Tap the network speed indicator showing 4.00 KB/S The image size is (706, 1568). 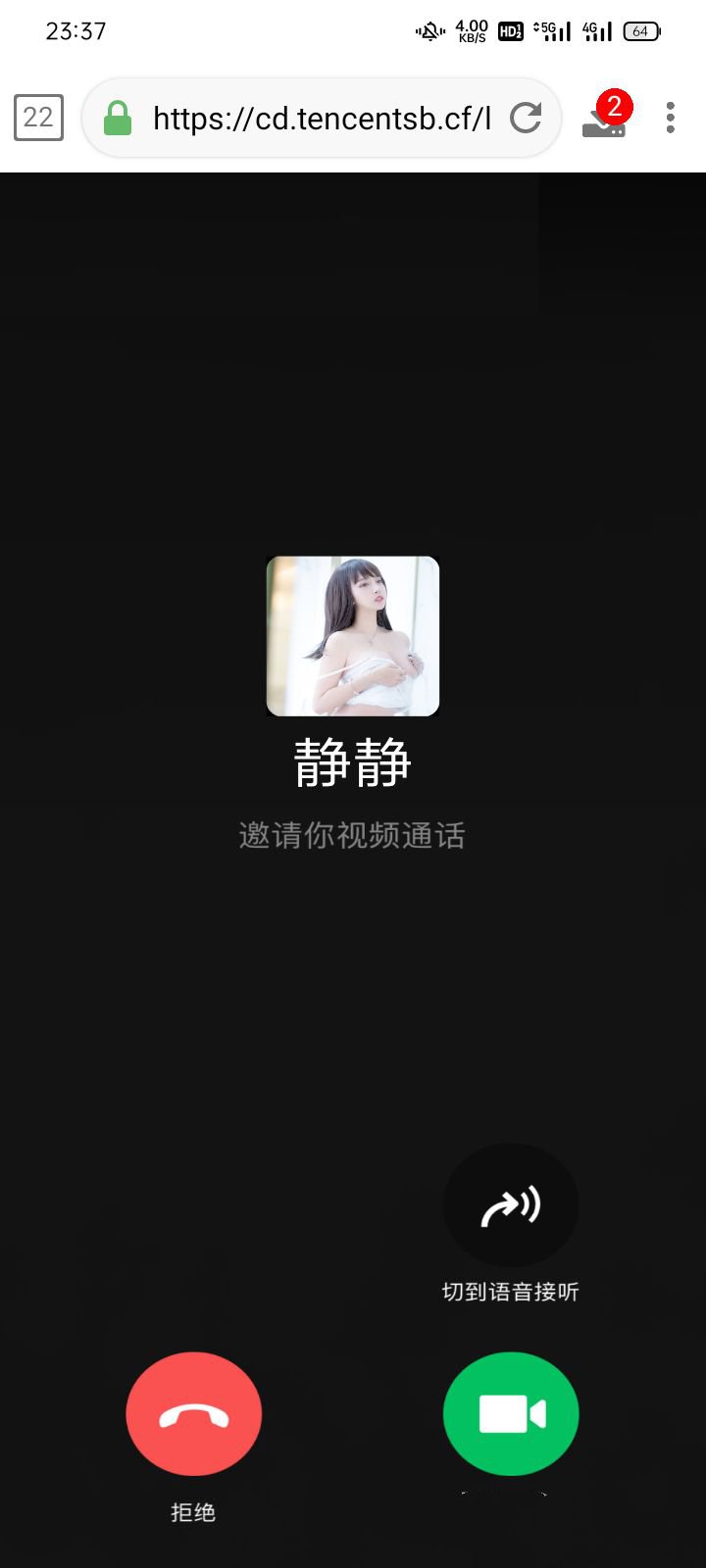470,29
